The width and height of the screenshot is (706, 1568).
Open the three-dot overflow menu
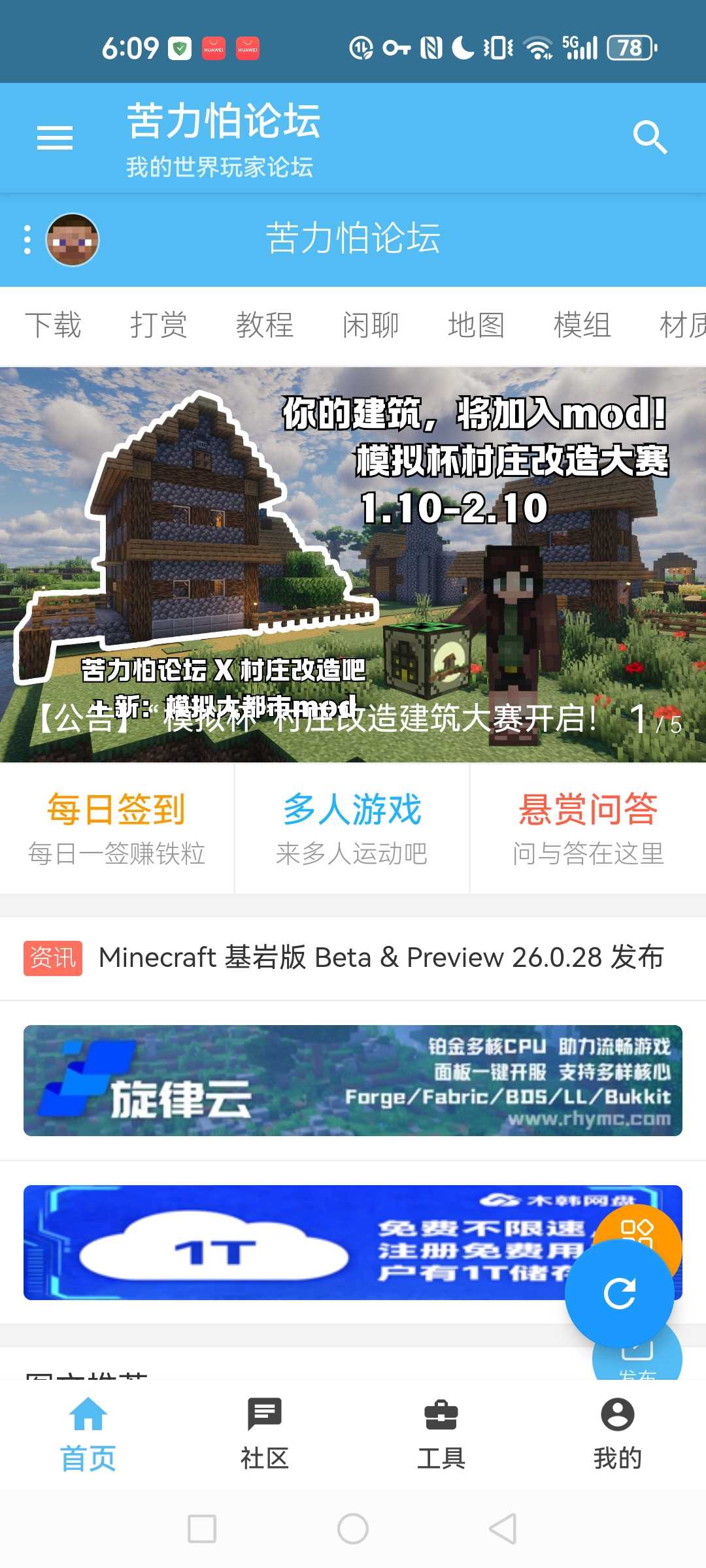pos(27,240)
